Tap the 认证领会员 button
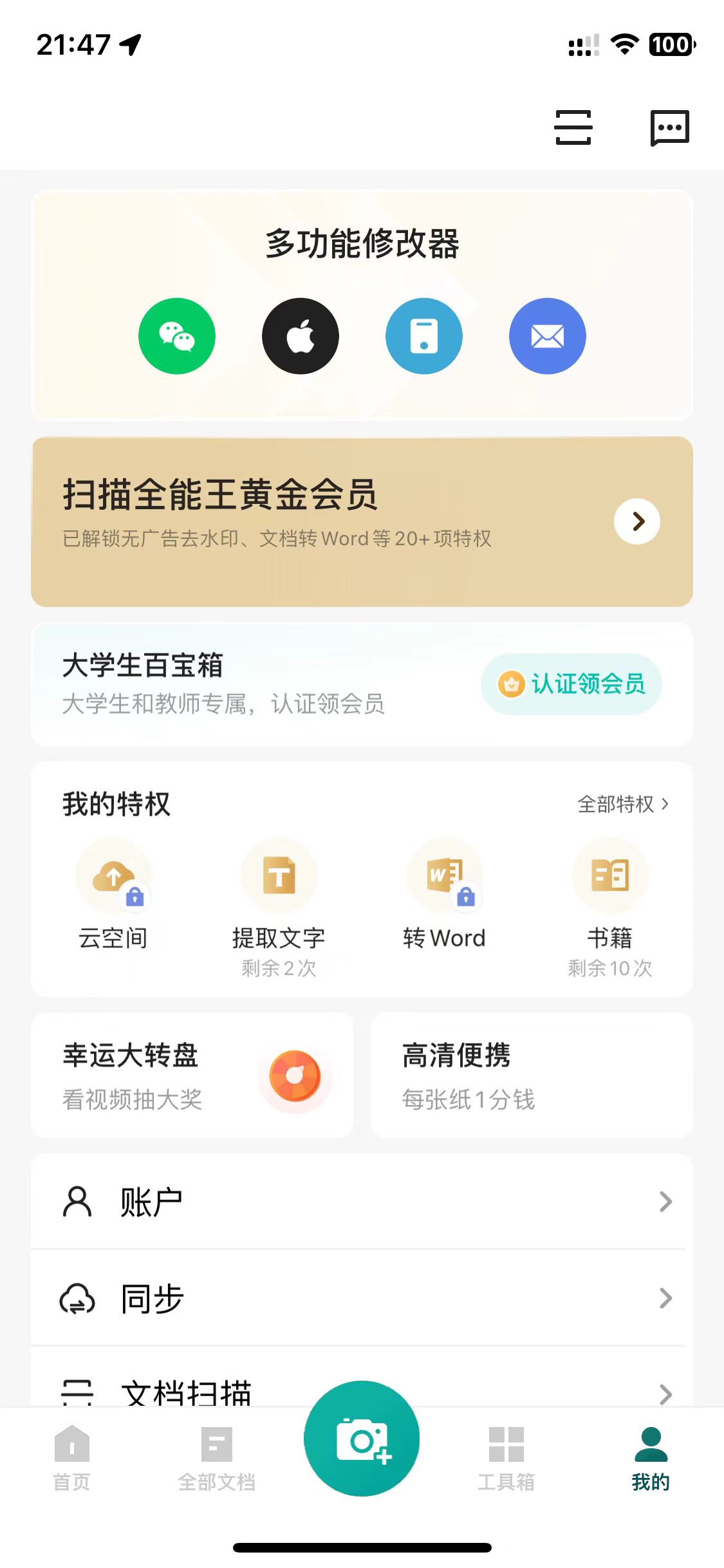 coord(571,684)
